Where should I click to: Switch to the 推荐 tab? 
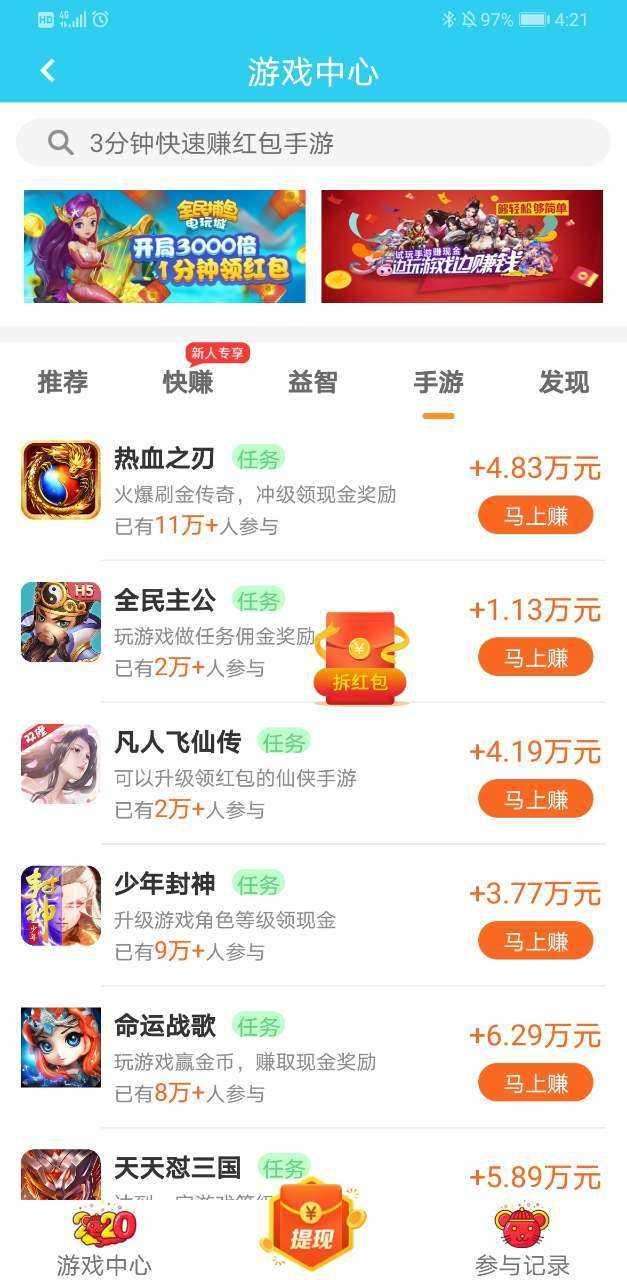[62, 382]
